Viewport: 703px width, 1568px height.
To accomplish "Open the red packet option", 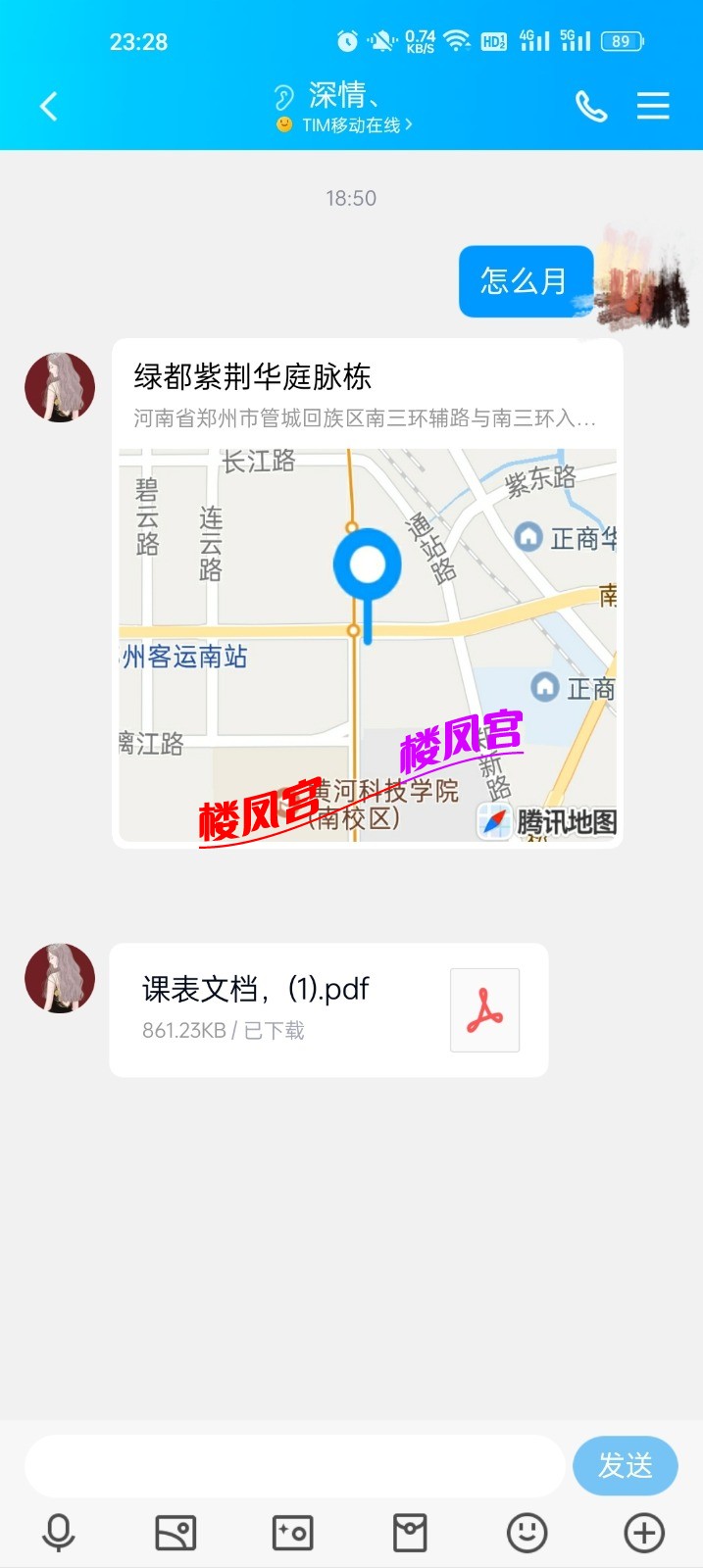I will [410, 1533].
